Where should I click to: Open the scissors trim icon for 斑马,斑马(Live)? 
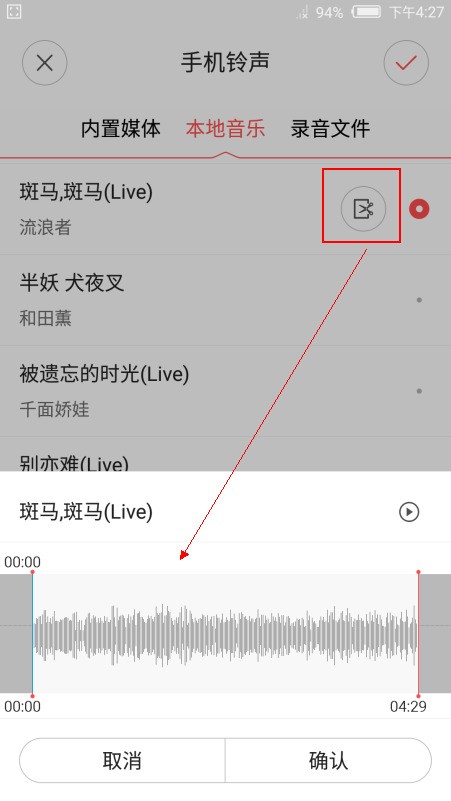[363, 209]
